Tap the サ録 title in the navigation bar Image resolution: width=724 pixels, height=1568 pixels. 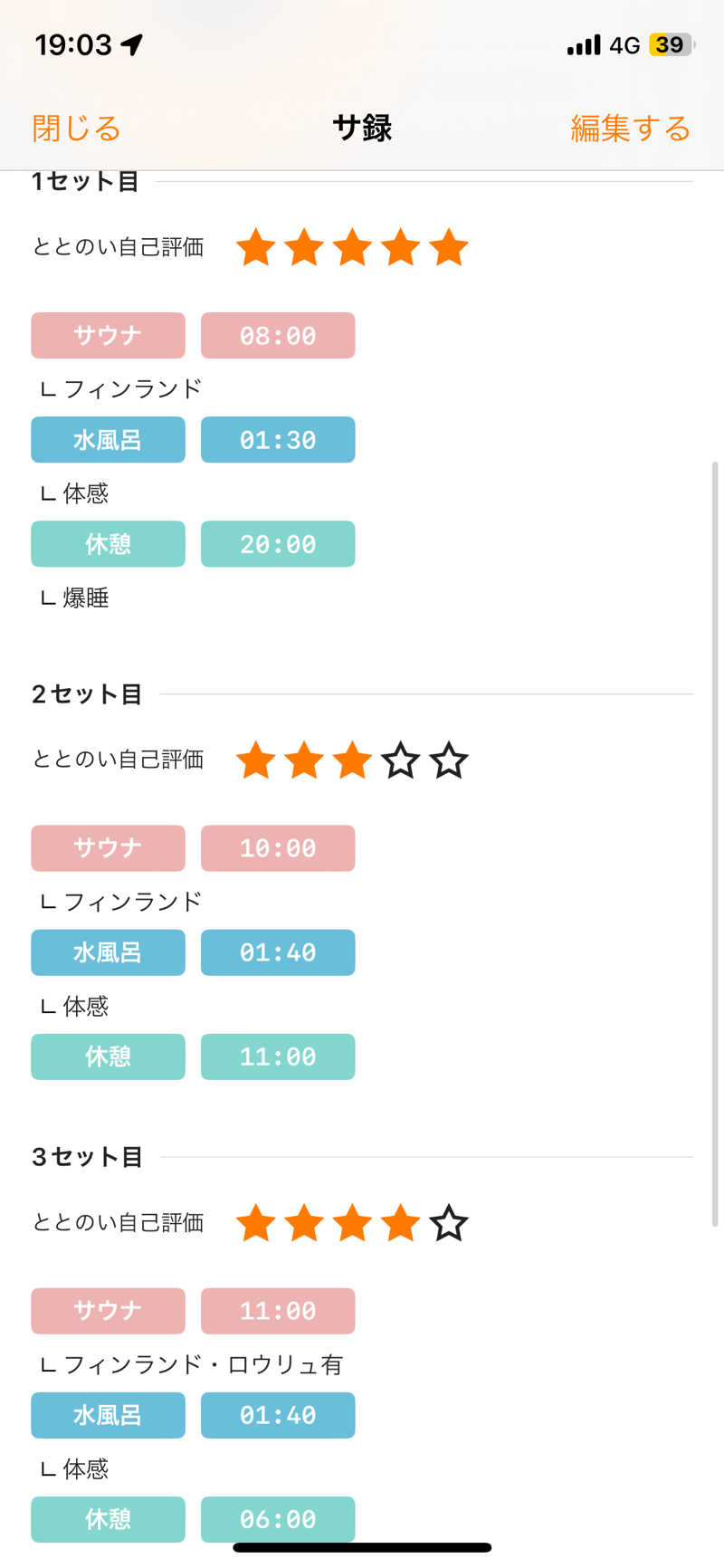[x=362, y=129]
